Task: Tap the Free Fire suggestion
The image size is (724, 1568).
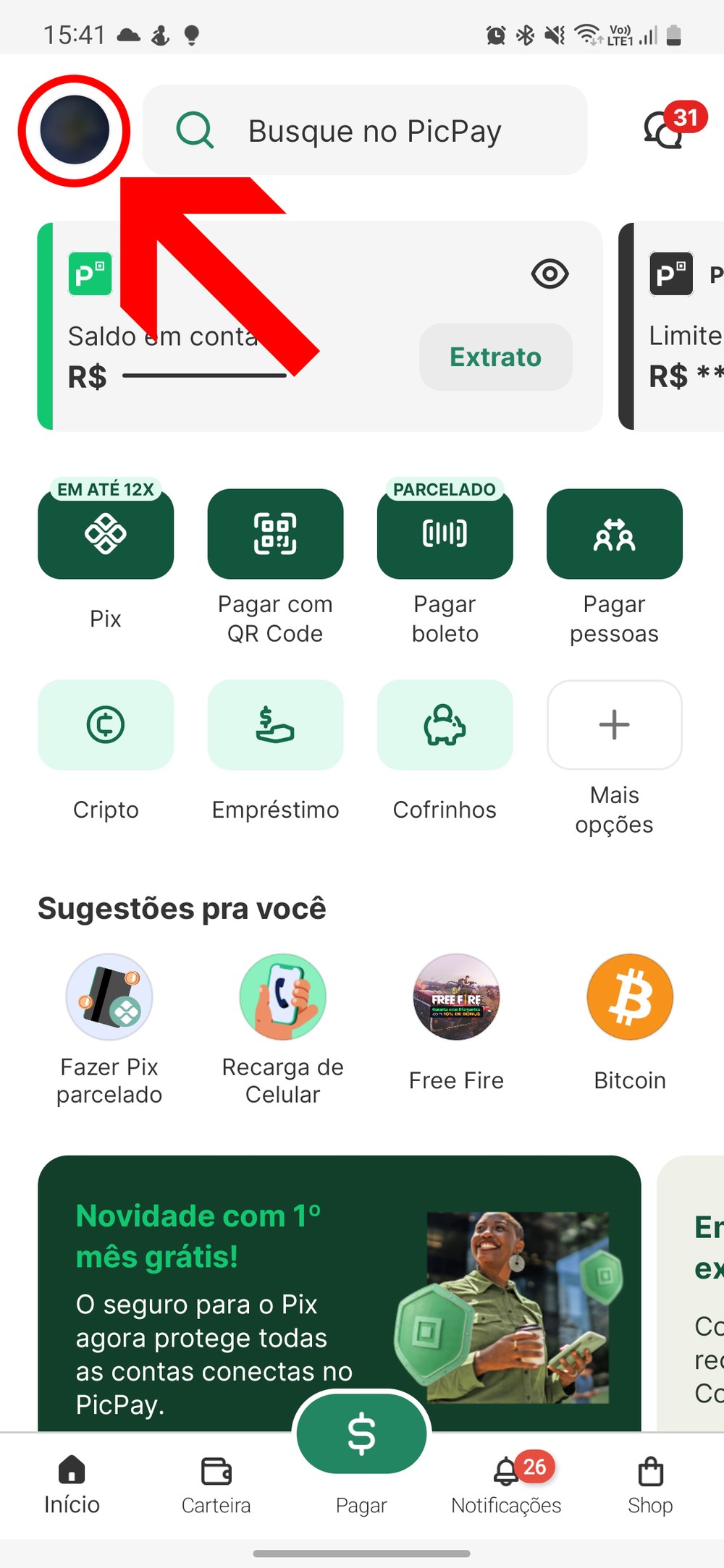Action: click(456, 997)
